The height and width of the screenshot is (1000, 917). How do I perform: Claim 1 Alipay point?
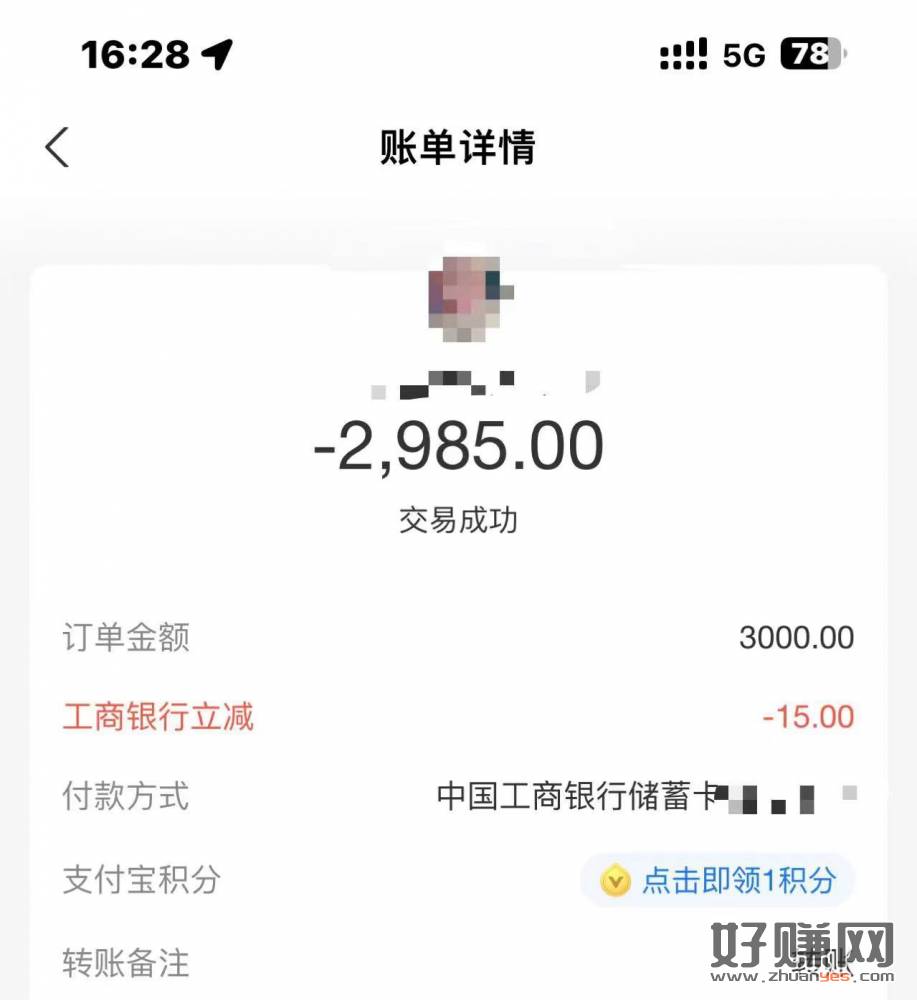click(x=718, y=880)
